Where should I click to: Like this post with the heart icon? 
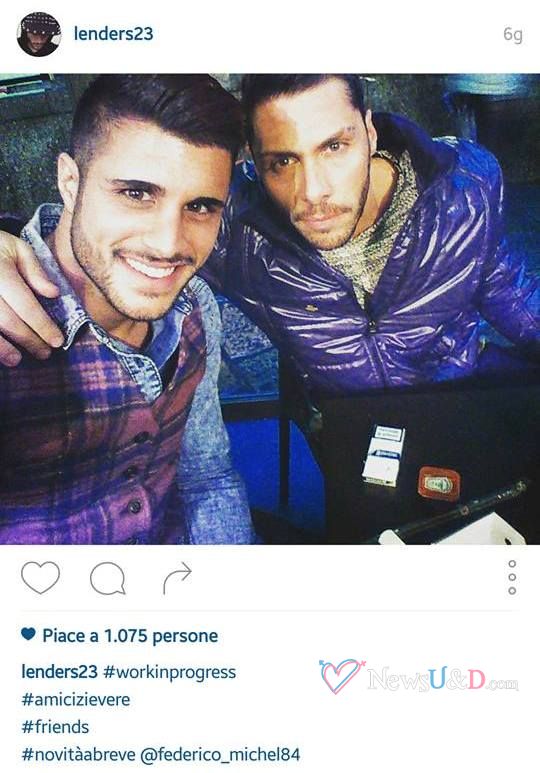[40, 577]
